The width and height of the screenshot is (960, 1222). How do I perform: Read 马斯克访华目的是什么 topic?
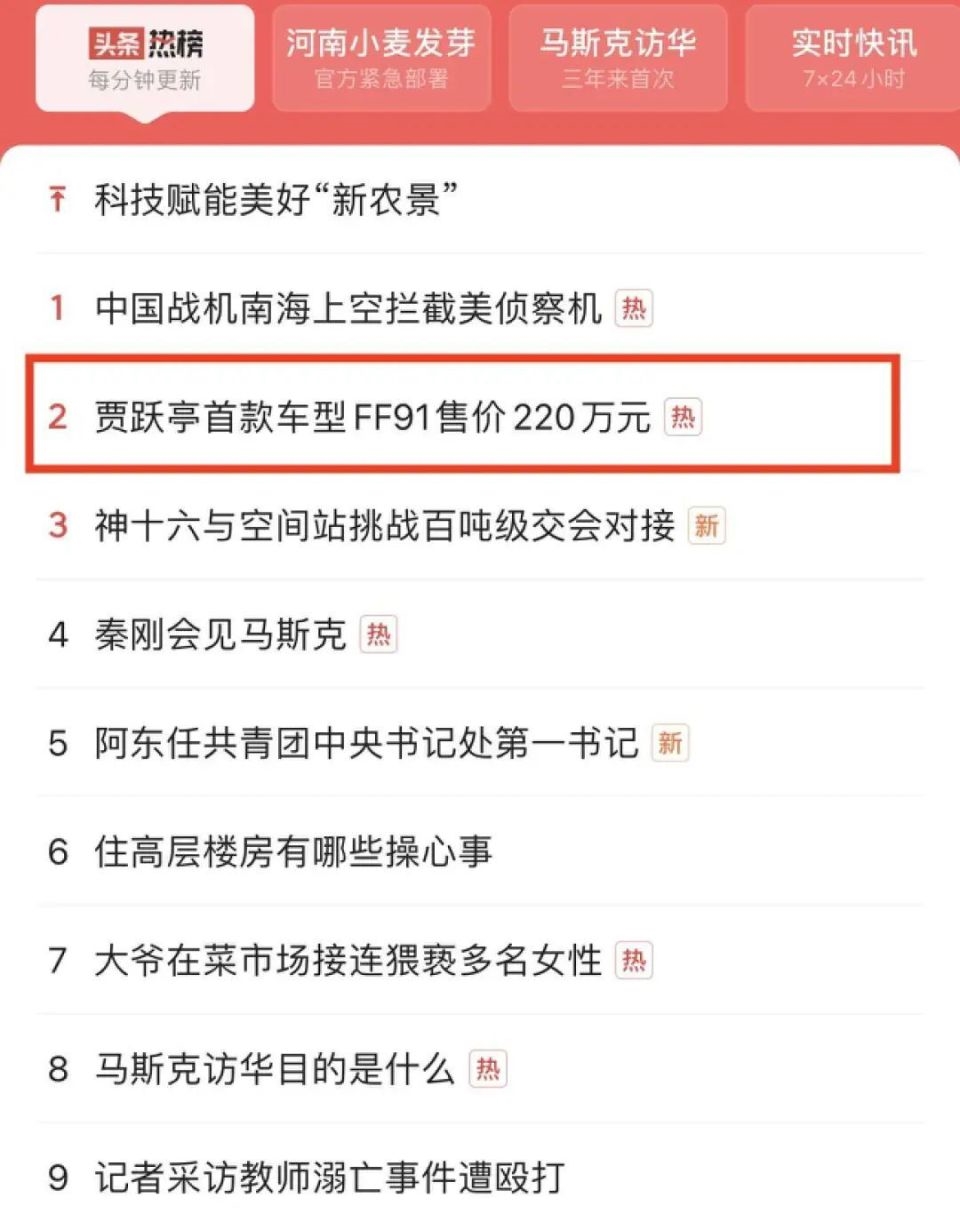tap(275, 1071)
